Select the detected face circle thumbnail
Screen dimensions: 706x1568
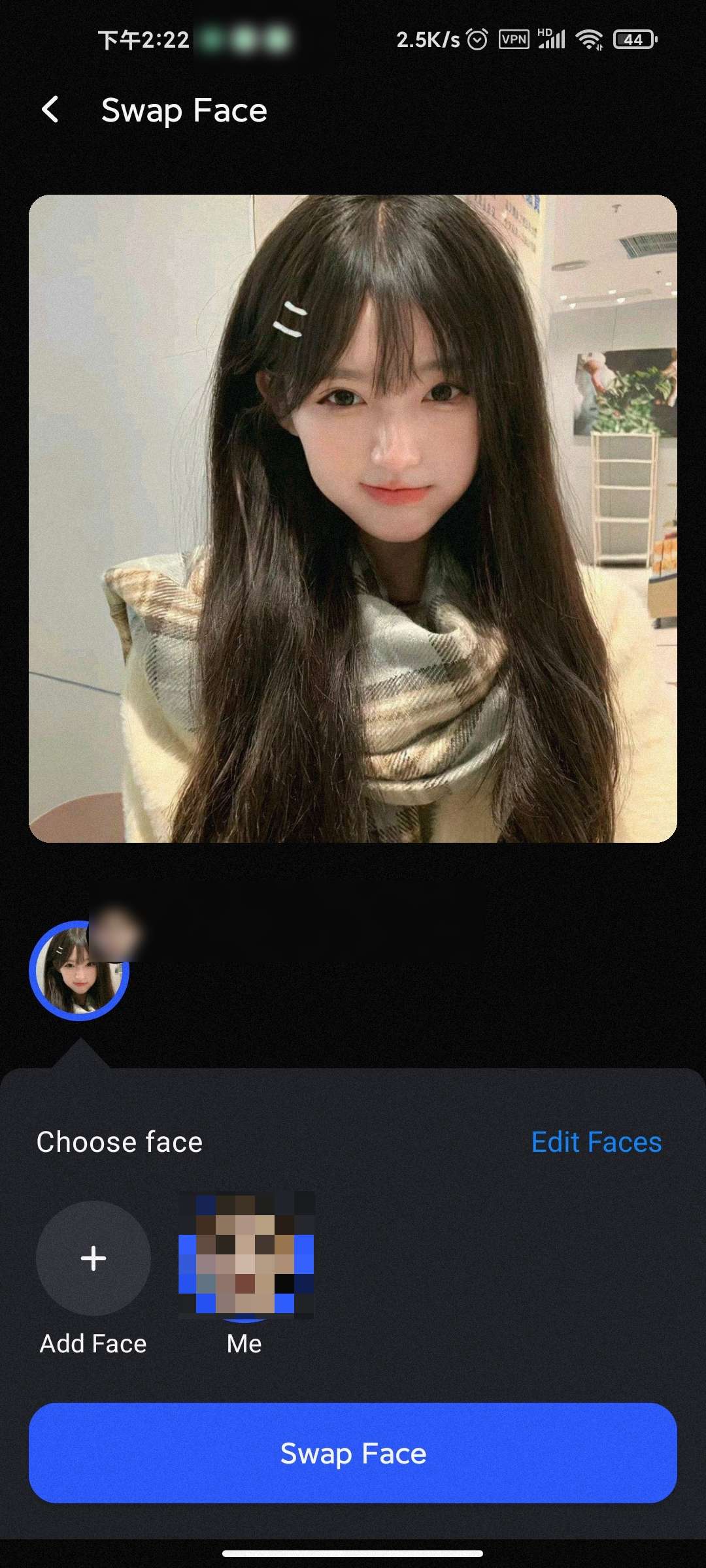[x=79, y=972]
